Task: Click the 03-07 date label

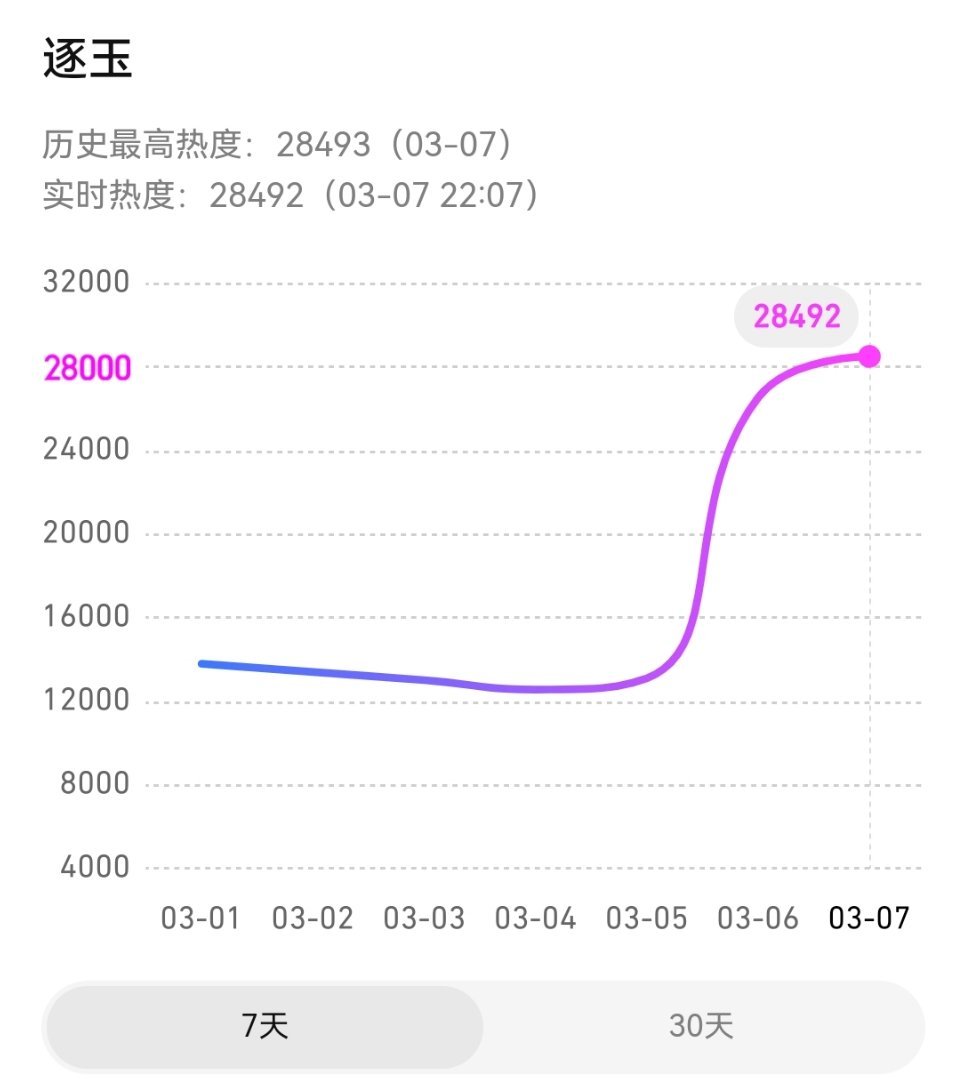Action: click(x=869, y=917)
